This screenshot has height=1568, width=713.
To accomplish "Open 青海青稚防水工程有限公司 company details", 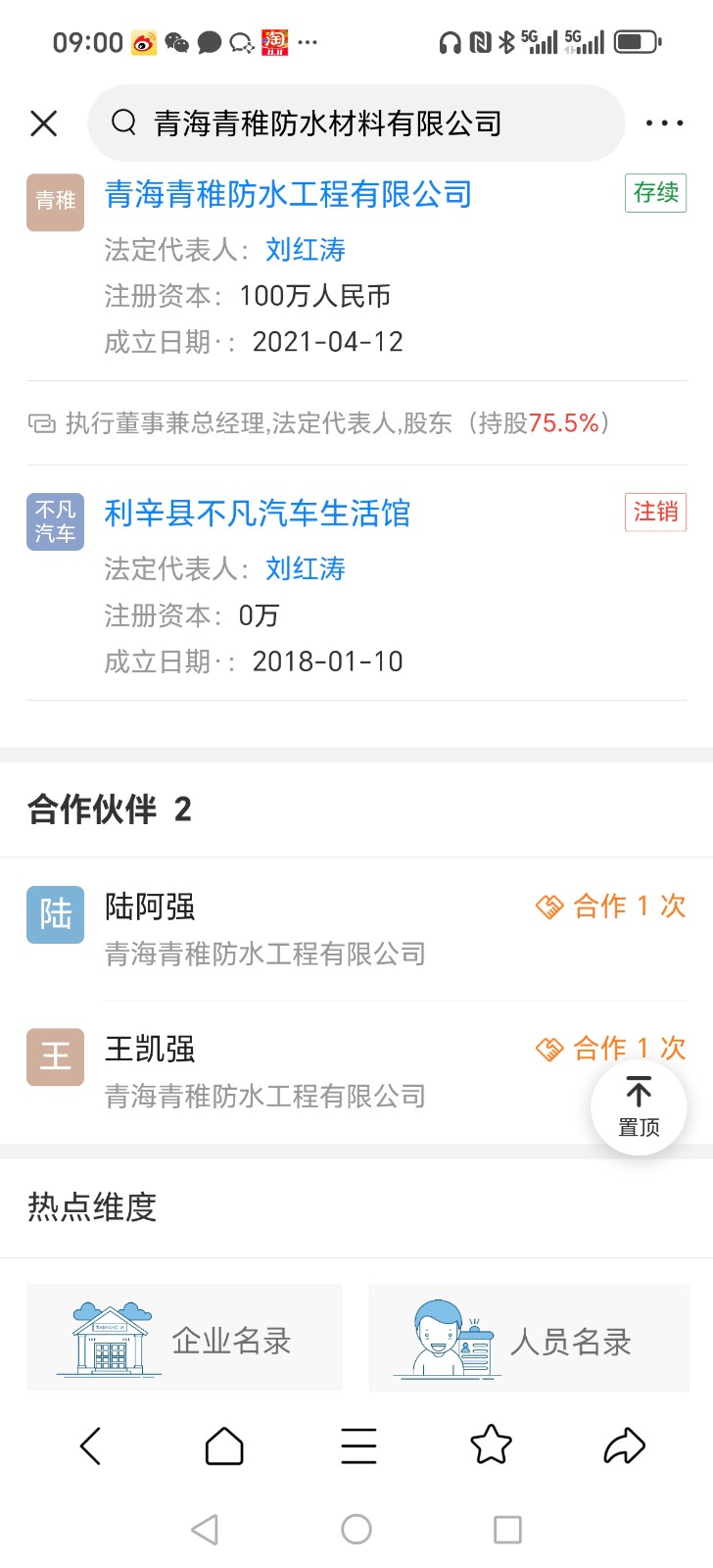I will (288, 194).
